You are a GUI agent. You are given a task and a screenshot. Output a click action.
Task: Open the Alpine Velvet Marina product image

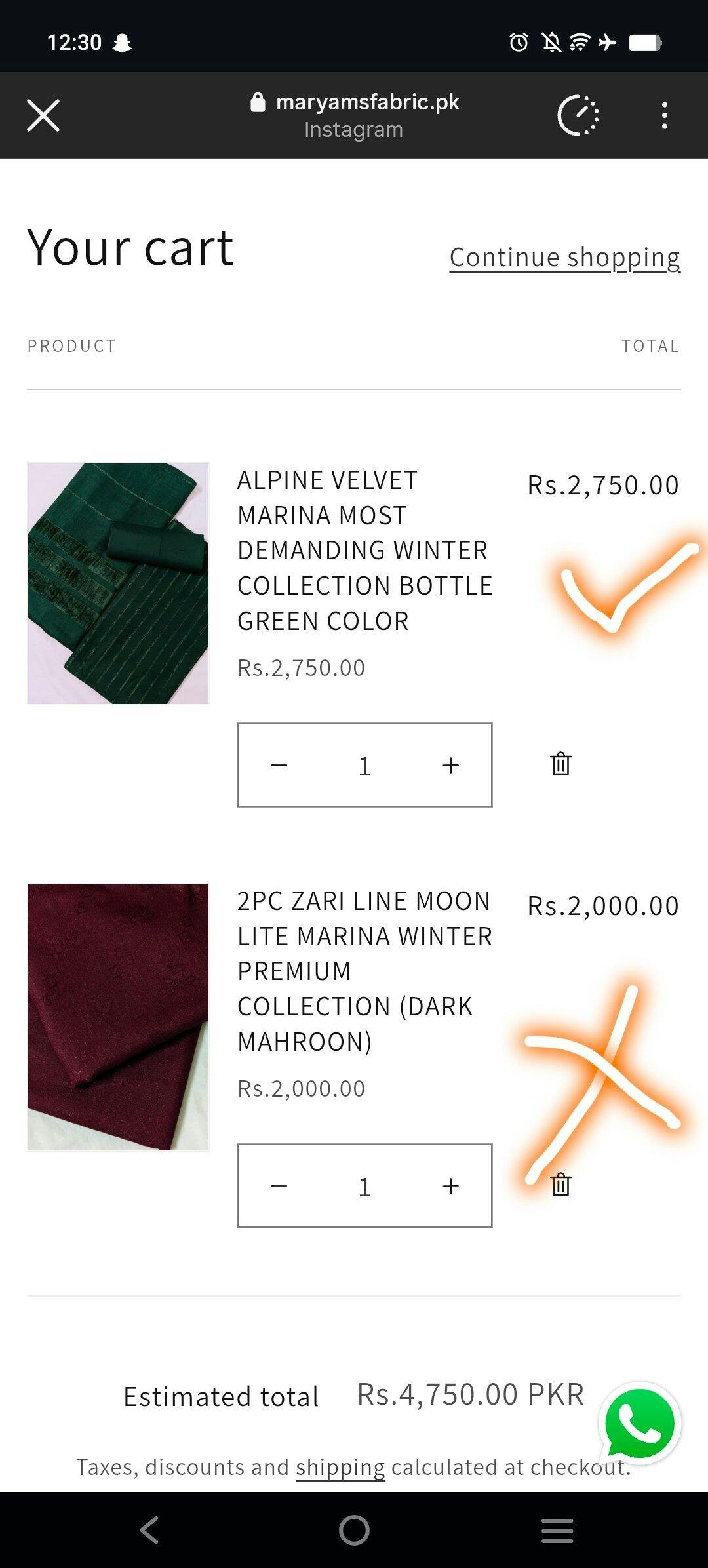click(x=118, y=583)
